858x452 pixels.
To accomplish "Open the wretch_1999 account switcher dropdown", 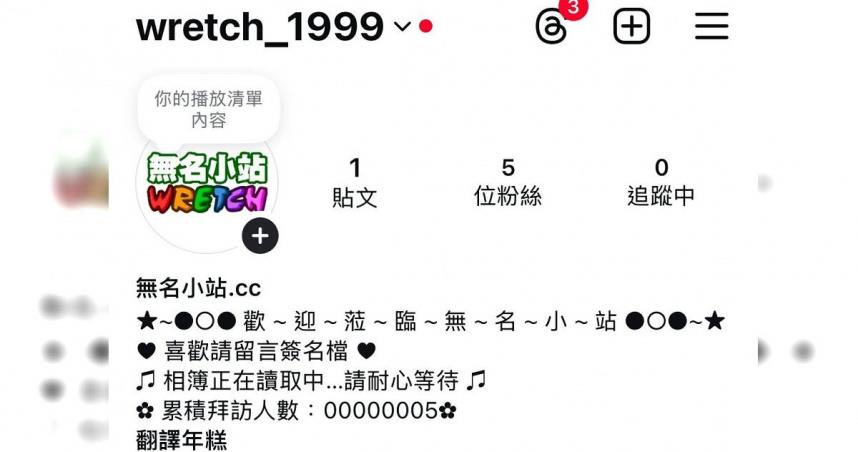I will coord(402,28).
